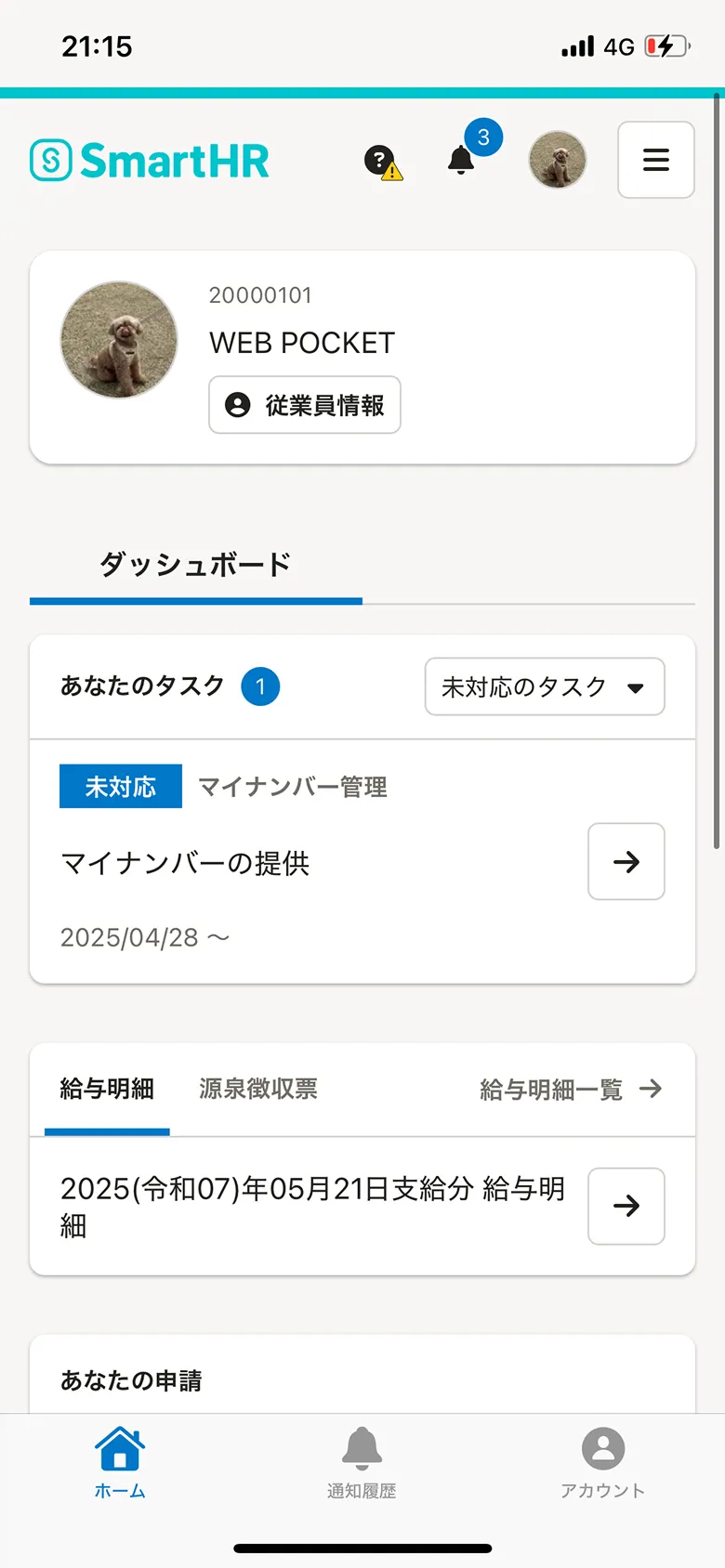Open the SmartHR logo home link

pyautogui.click(x=149, y=160)
